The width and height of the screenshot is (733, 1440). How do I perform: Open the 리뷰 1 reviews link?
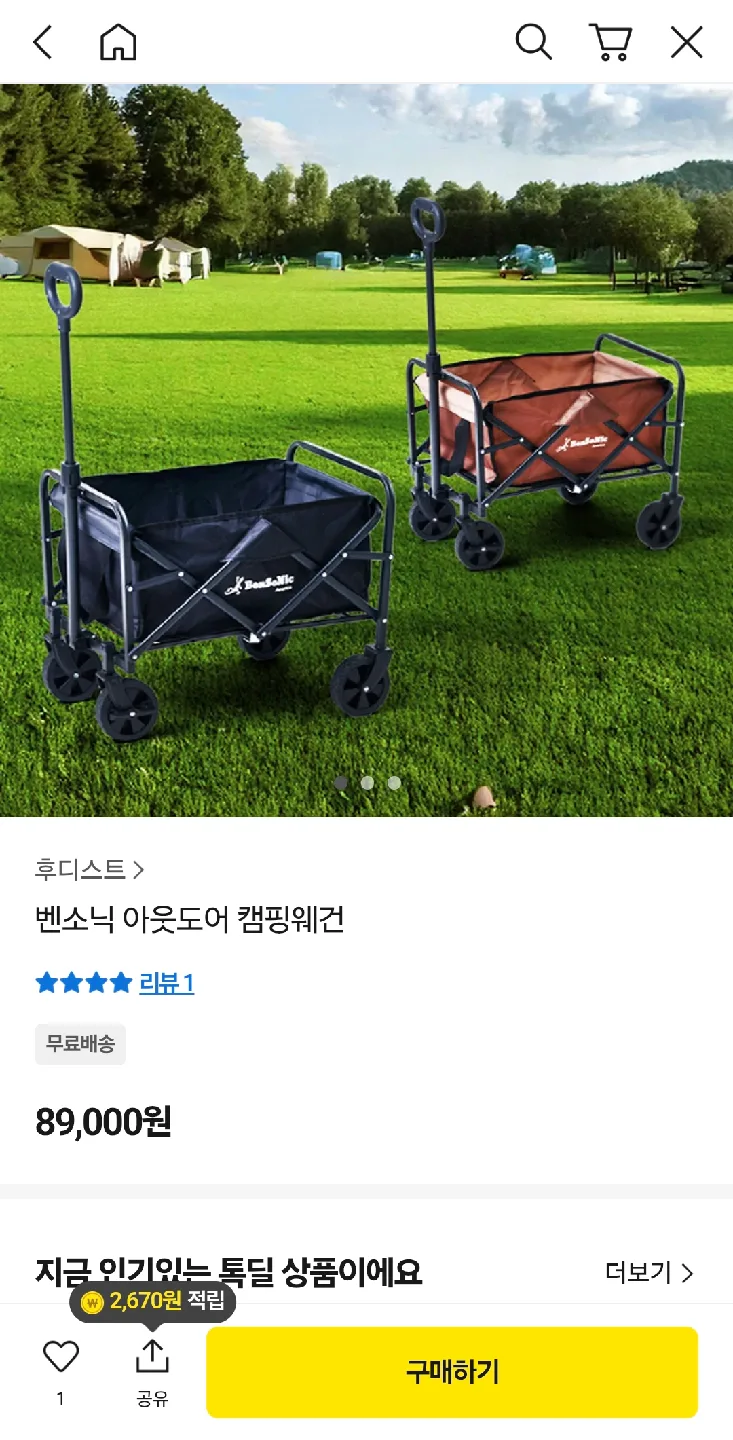(x=166, y=984)
